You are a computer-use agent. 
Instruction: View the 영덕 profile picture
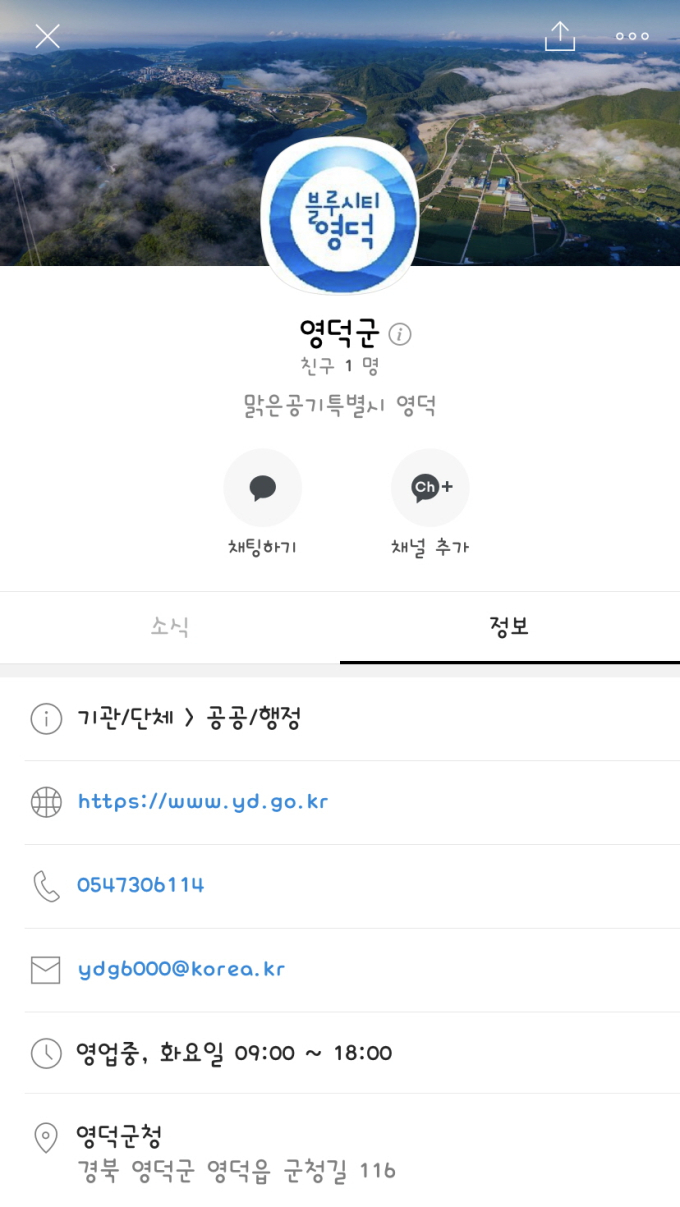tap(339, 221)
